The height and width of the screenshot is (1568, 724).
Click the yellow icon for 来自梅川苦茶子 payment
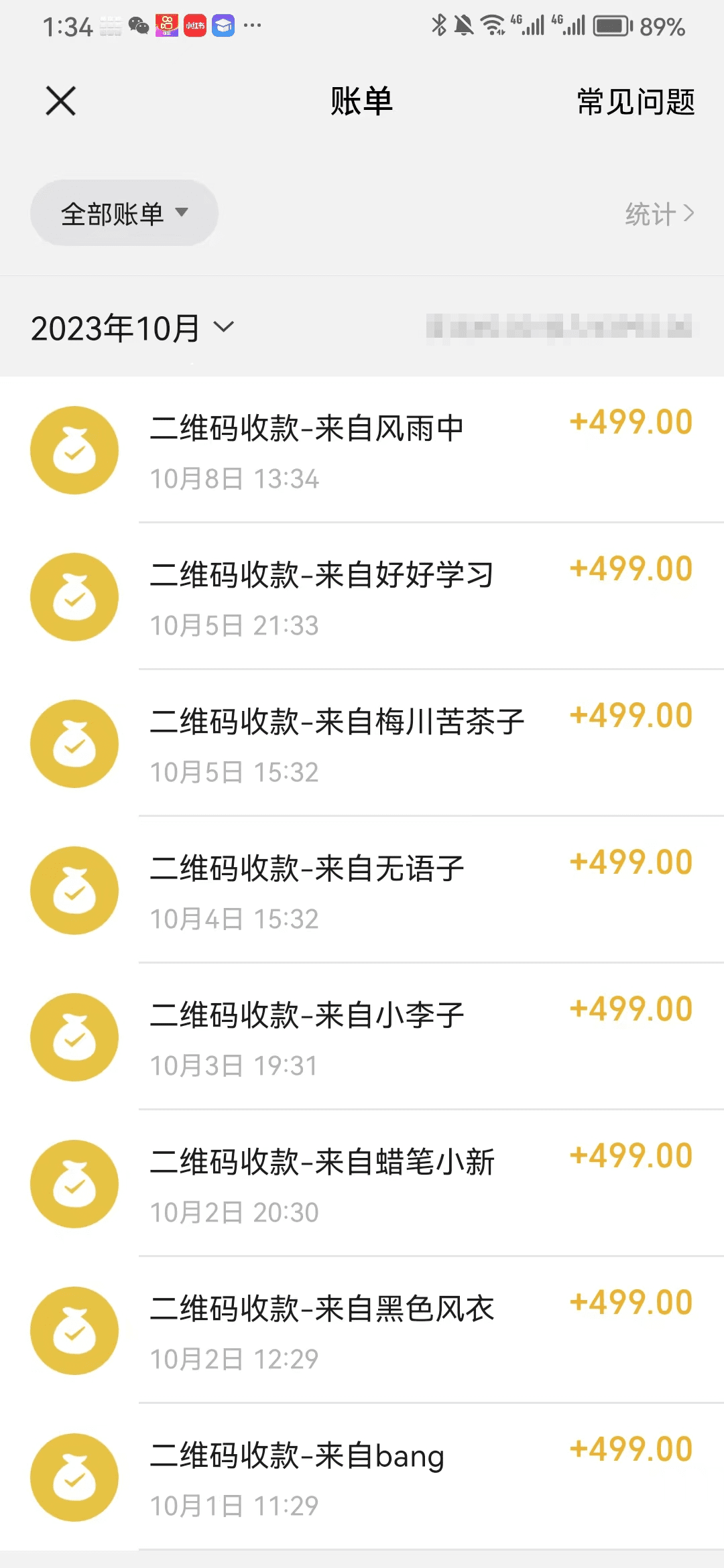74,744
